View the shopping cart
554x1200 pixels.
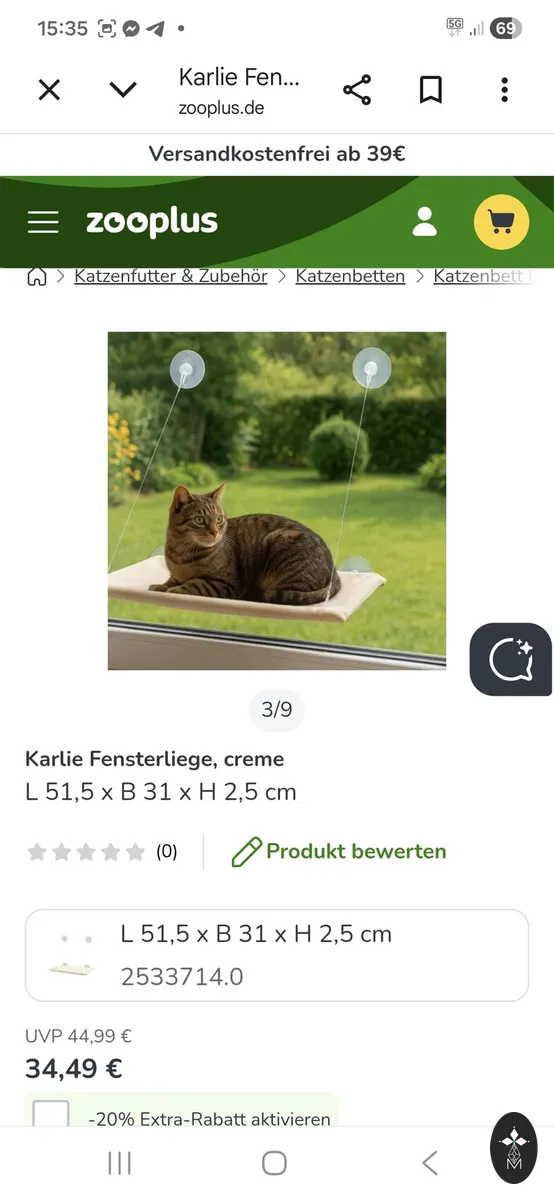(x=501, y=222)
